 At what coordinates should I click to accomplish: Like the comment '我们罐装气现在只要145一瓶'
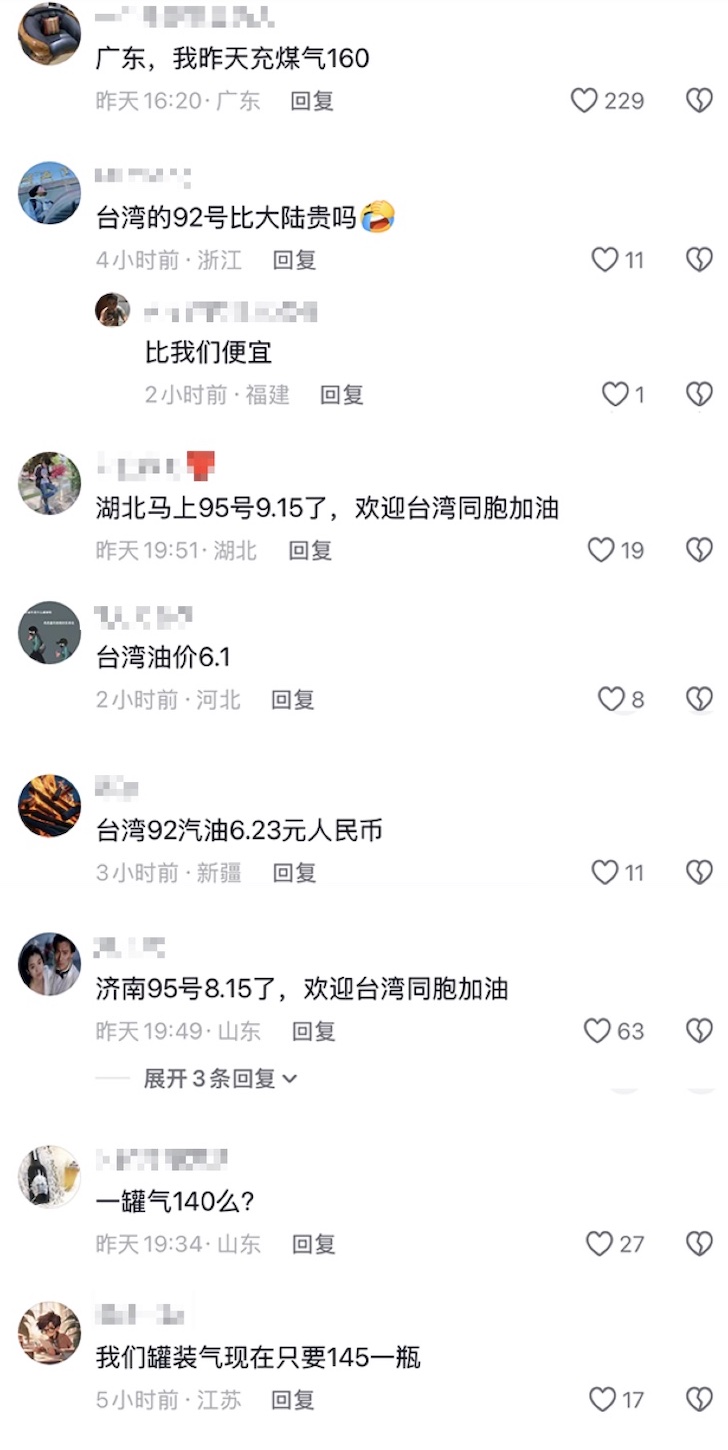602,1399
